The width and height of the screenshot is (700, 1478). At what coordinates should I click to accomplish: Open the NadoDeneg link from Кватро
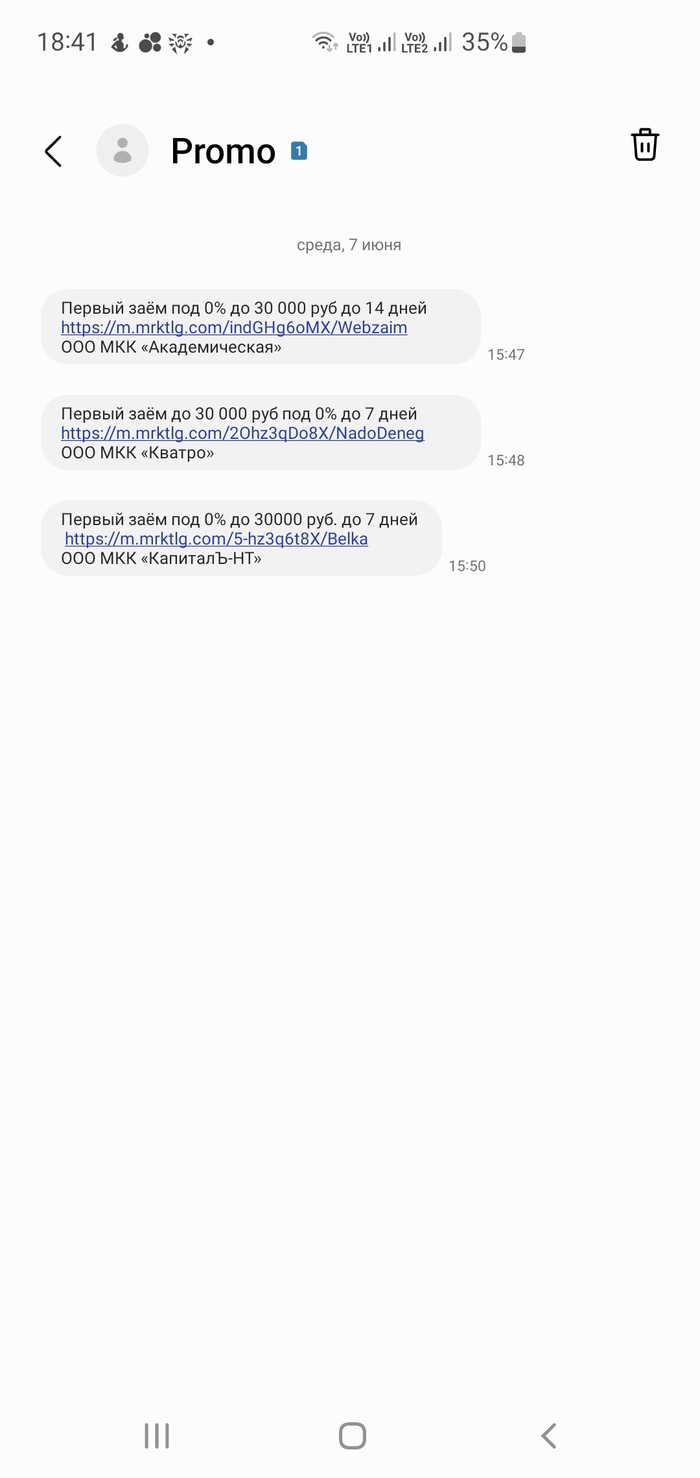pyautogui.click(x=242, y=434)
